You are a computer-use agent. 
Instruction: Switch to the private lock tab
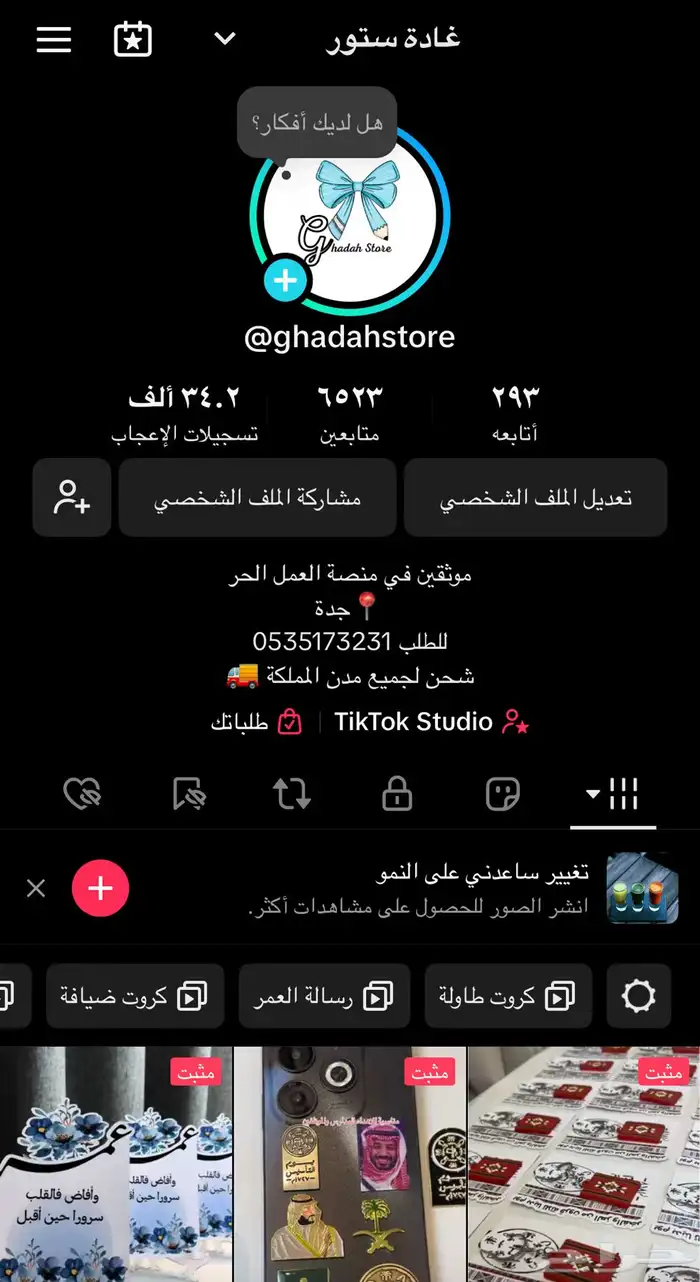[397, 795]
